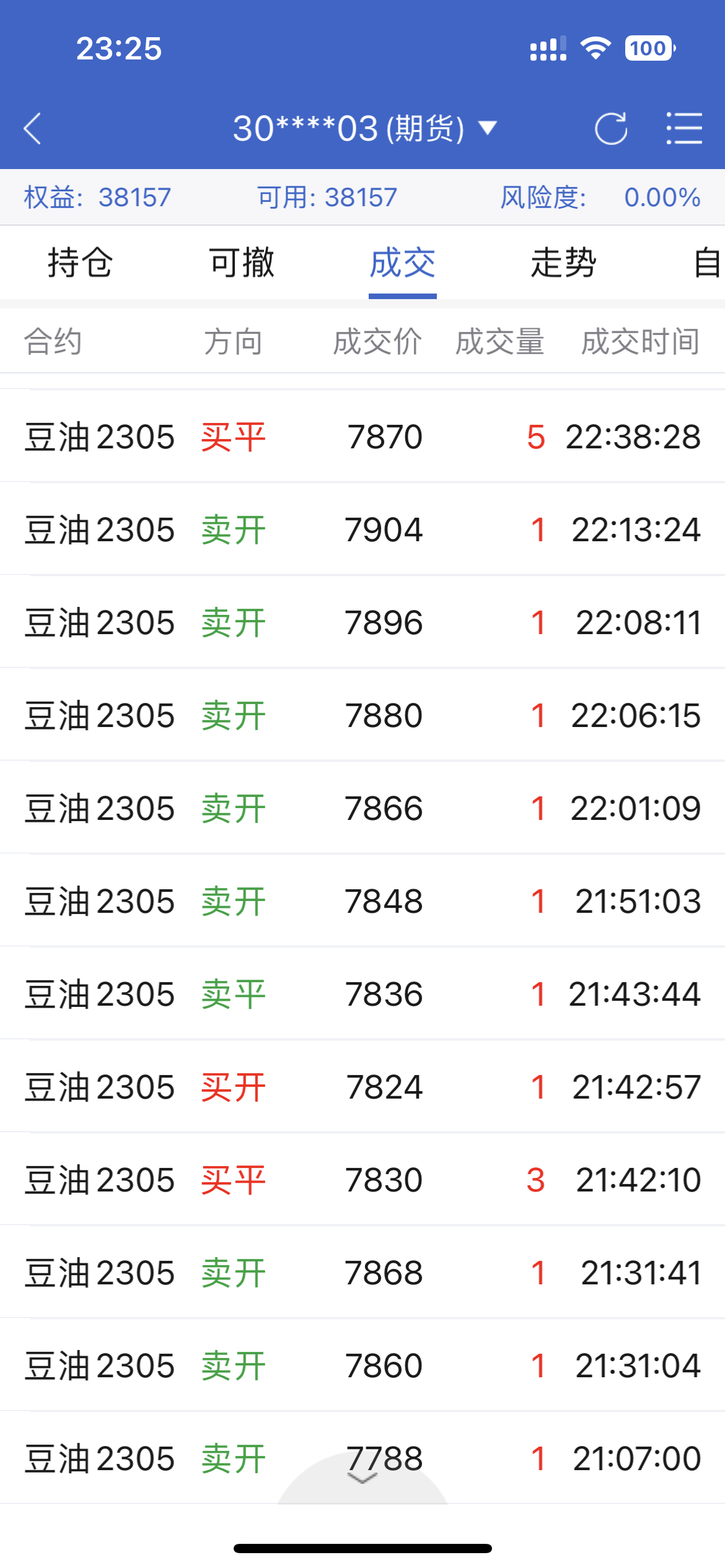Collapse the panel with the bottom chevron
This screenshot has width=725, height=1568.
point(362,1479)
